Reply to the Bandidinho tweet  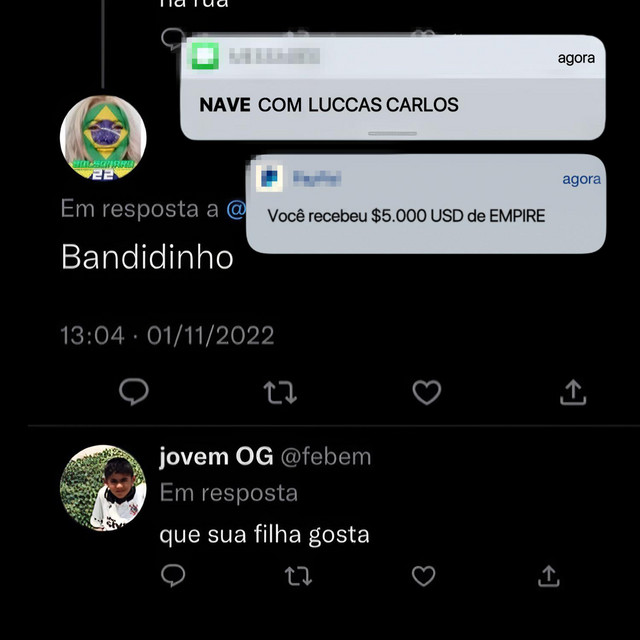[x=133, y=391]
